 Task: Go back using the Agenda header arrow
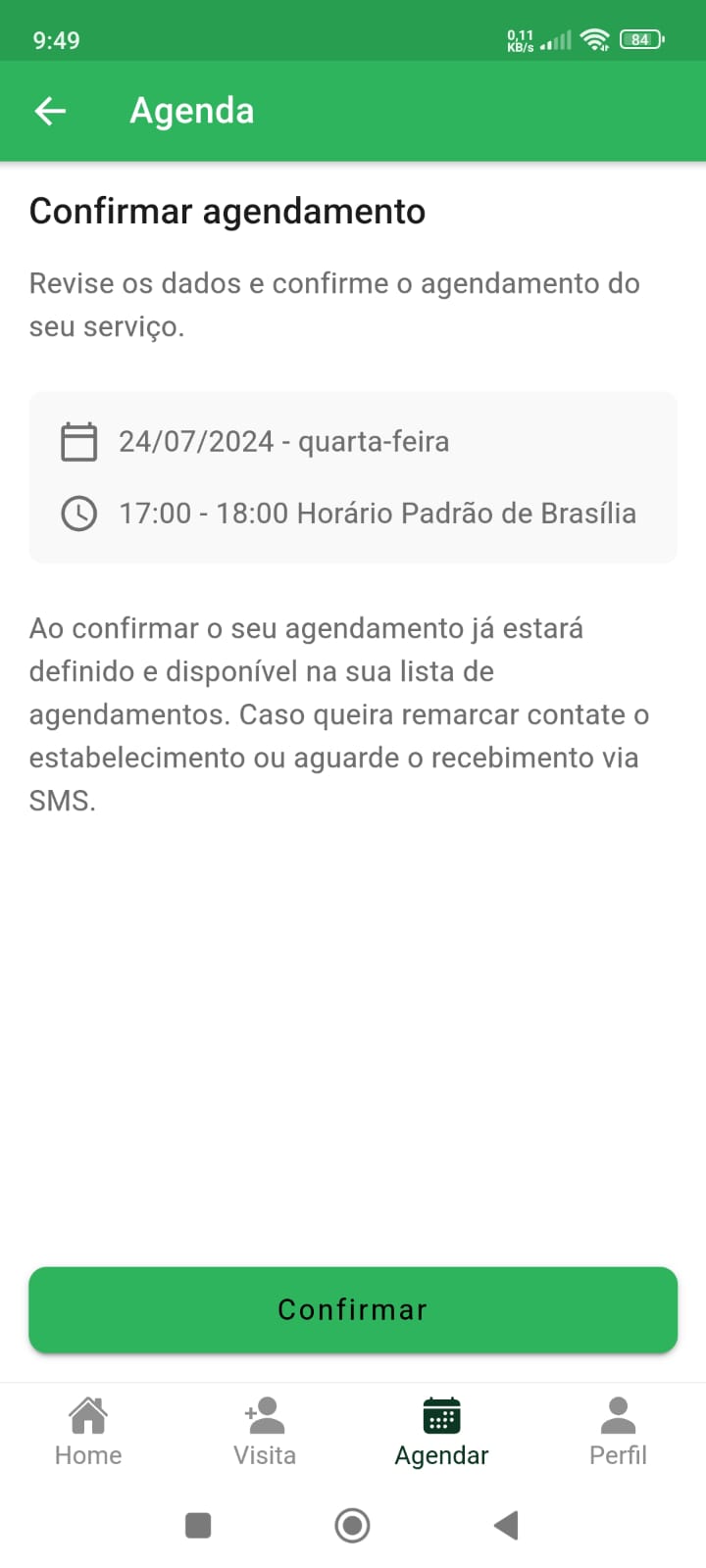[x=50, y=111]
